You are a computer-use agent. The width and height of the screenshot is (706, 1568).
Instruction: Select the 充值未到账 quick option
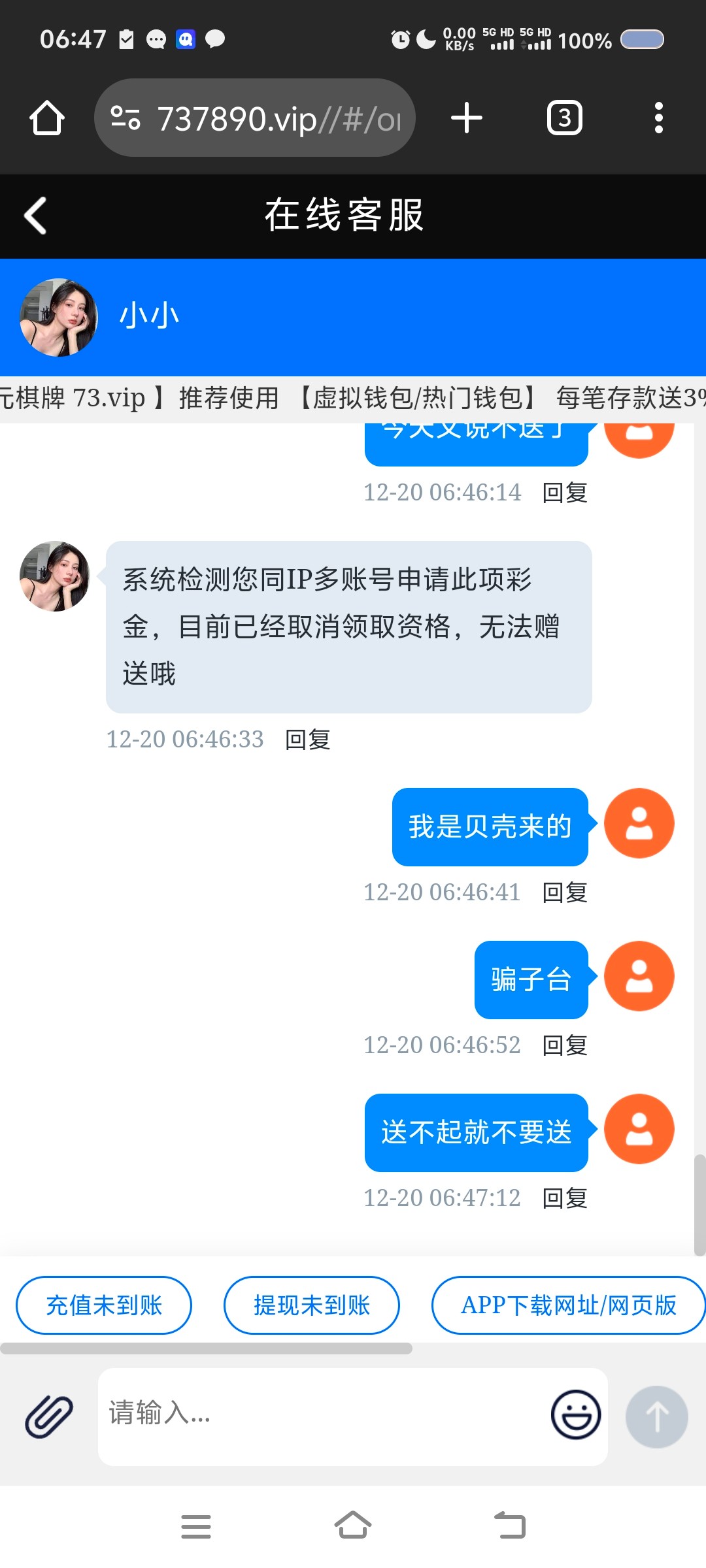click(104, 1305)
